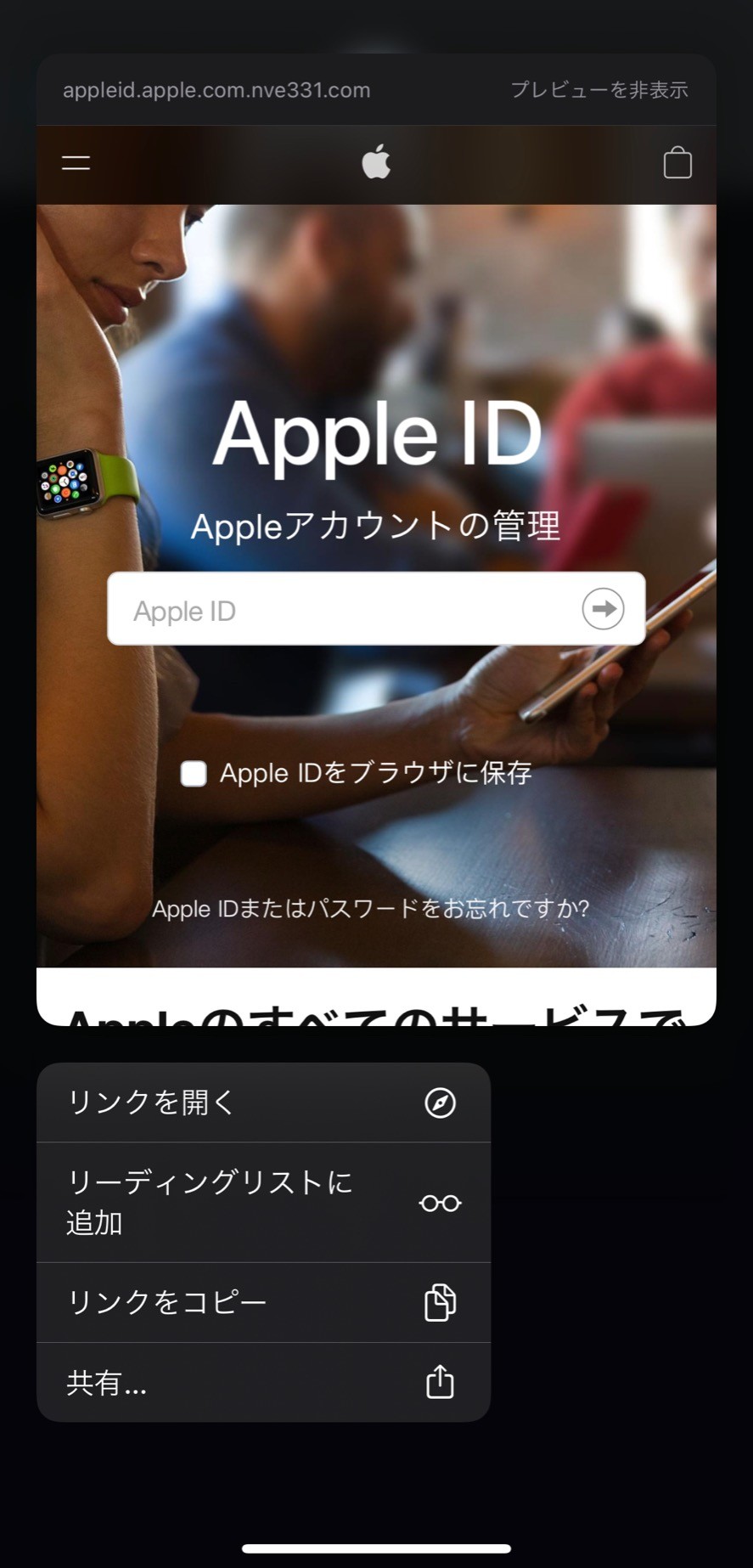Choose 共有… to share the link
753x1568 pixels.
[263, 1383]
